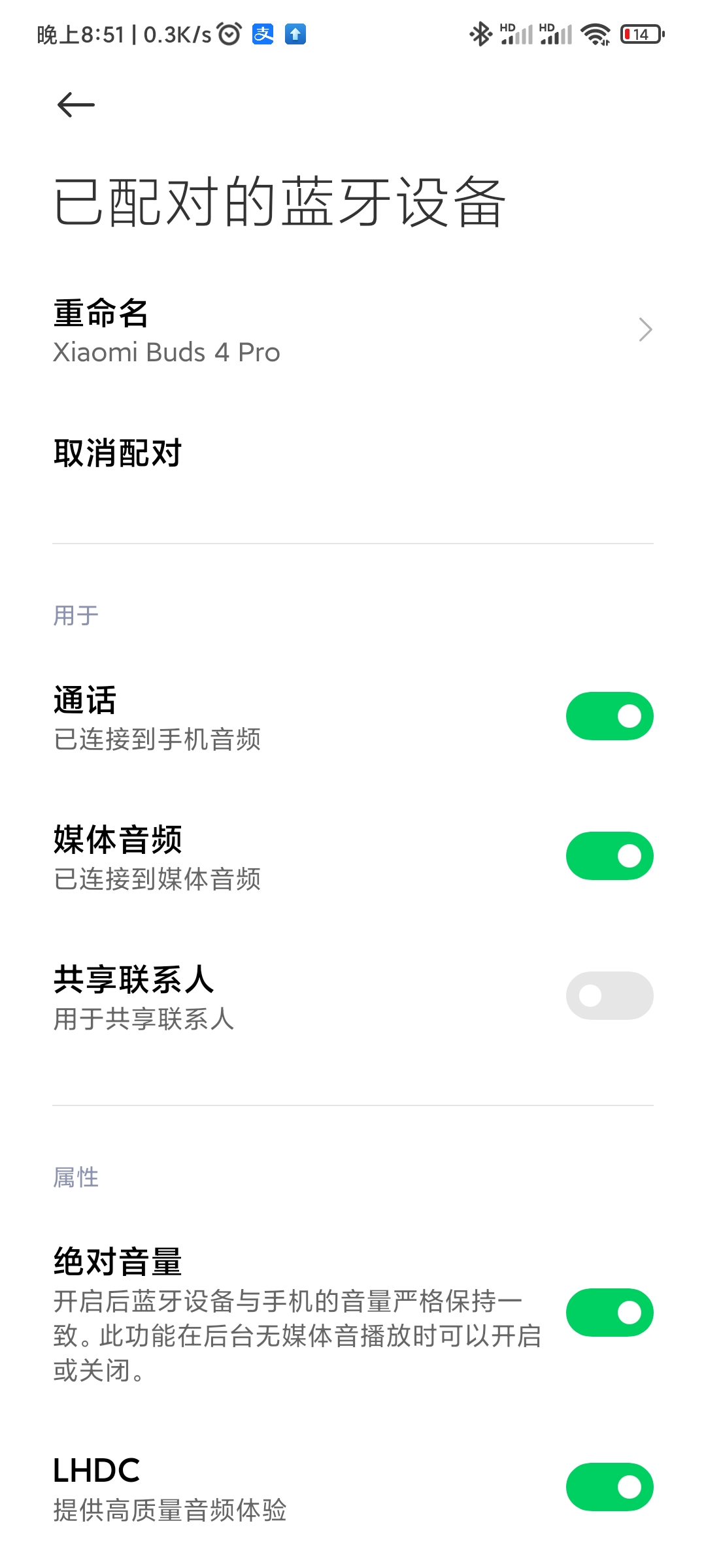Toggle the LHDC high-quality audio switch
Image resolution: width=706 pixels, height=1568 pixels.
(x=609, y=1487)
